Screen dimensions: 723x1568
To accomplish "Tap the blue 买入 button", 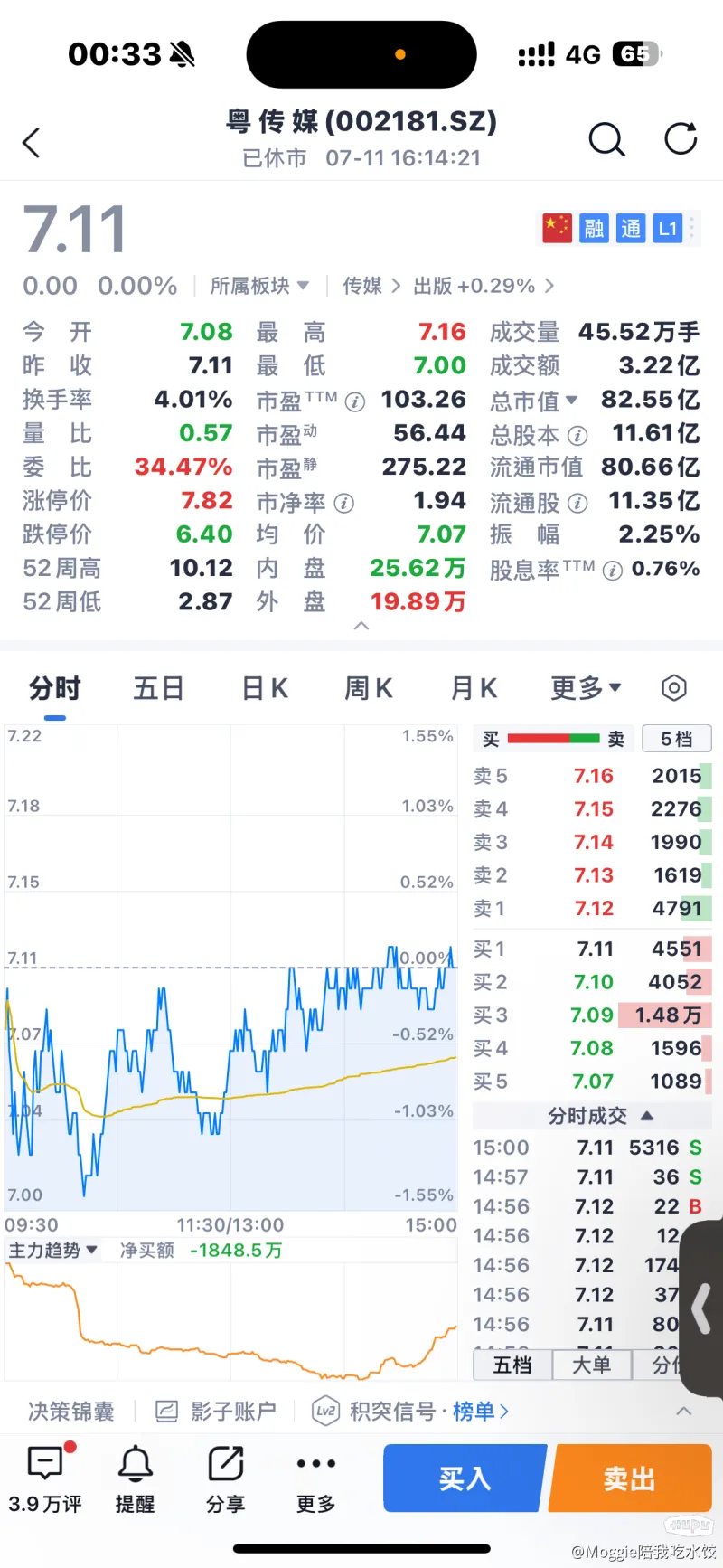I will pyautogui.click(x=465, y=1478).
